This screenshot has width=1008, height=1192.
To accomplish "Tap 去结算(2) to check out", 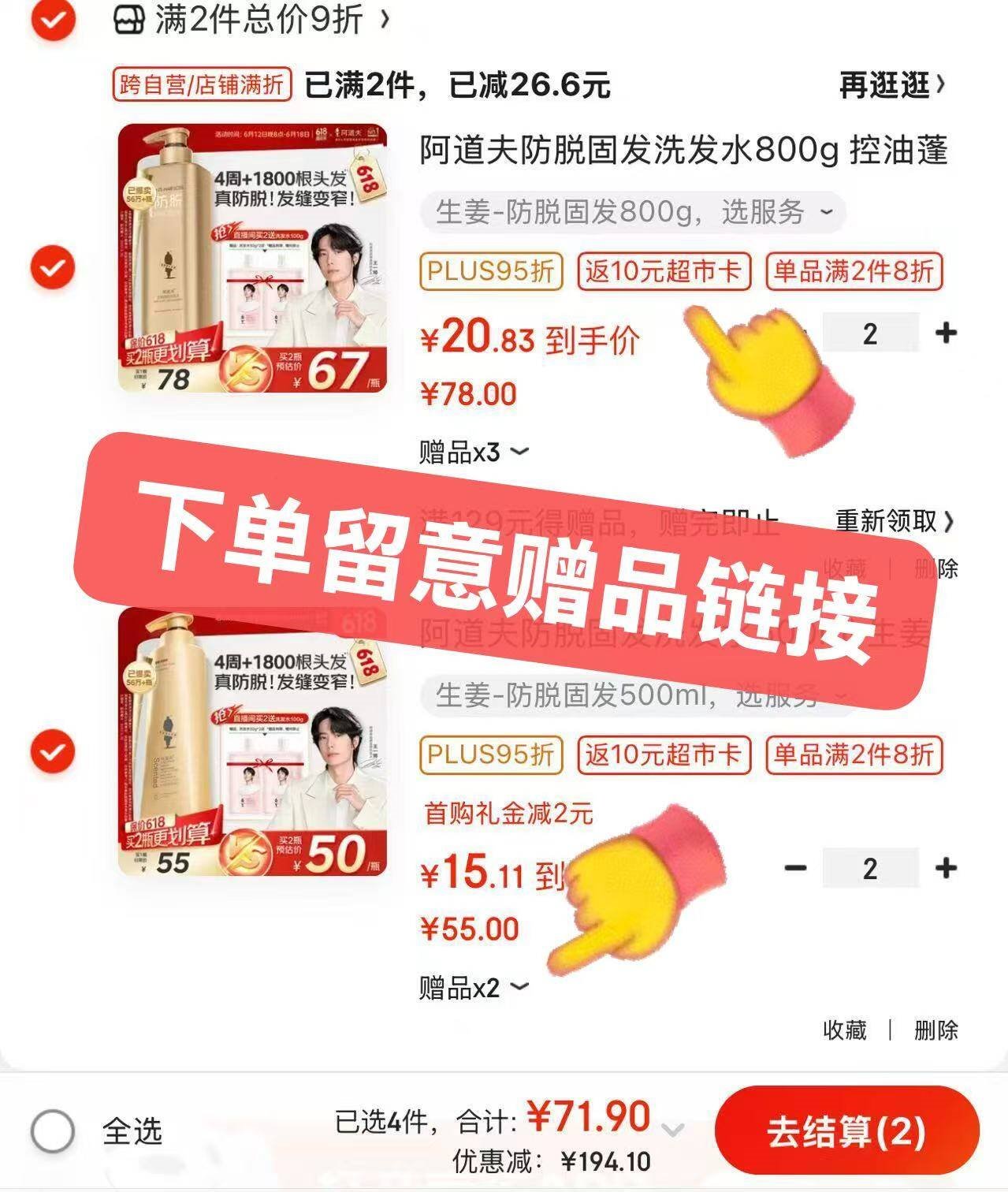I will point(846,1131).
